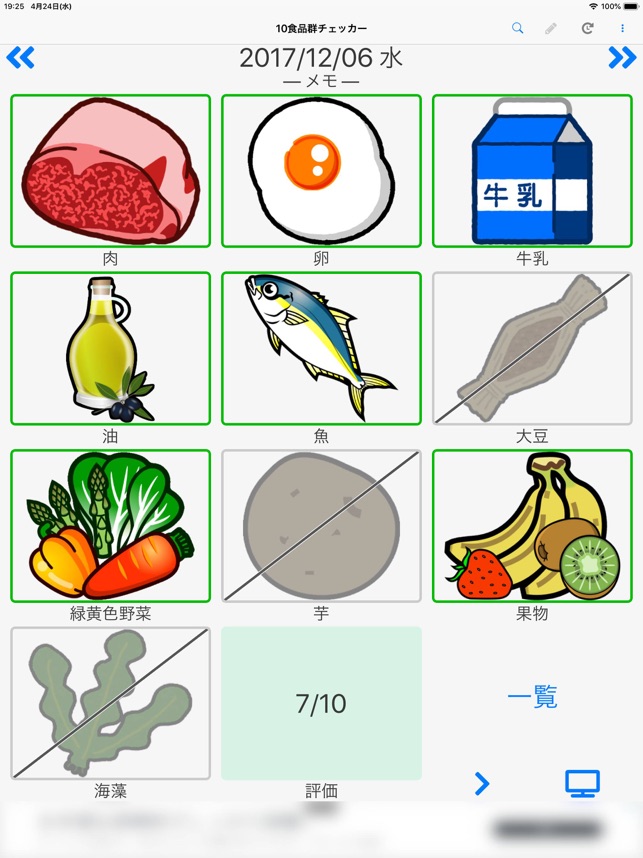Mark 芋 potato as eaten

321,526
